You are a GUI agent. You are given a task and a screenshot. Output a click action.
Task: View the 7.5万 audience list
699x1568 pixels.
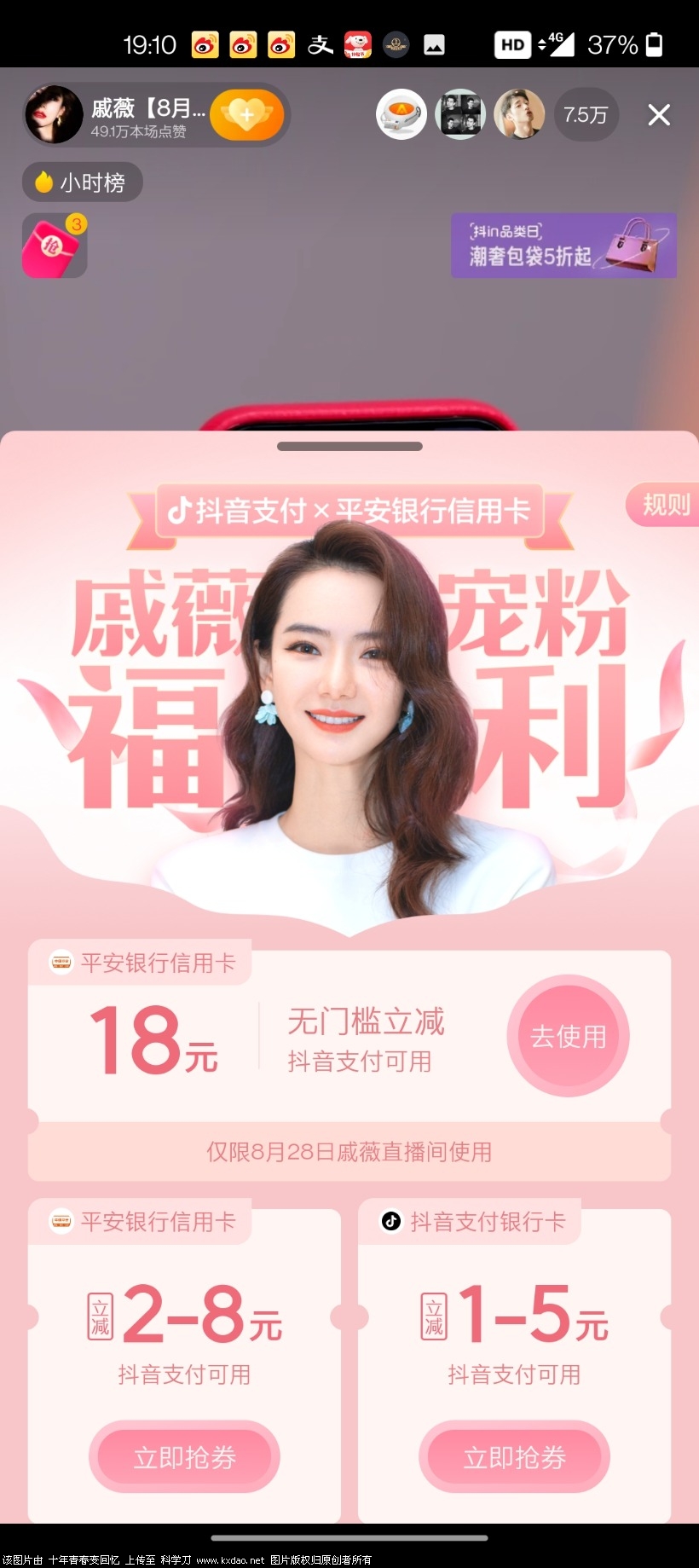(585, 115)
